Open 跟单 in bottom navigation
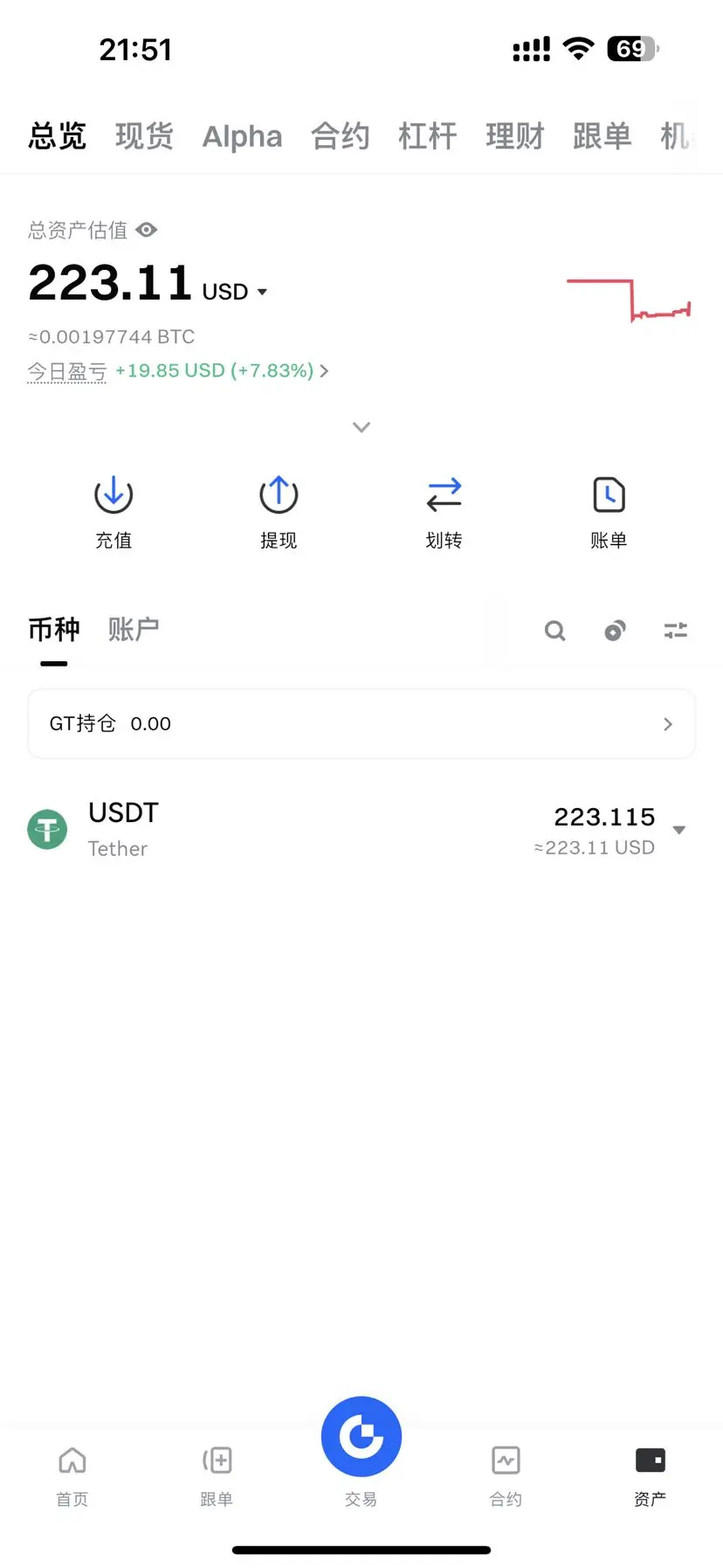 (217, 1475)
